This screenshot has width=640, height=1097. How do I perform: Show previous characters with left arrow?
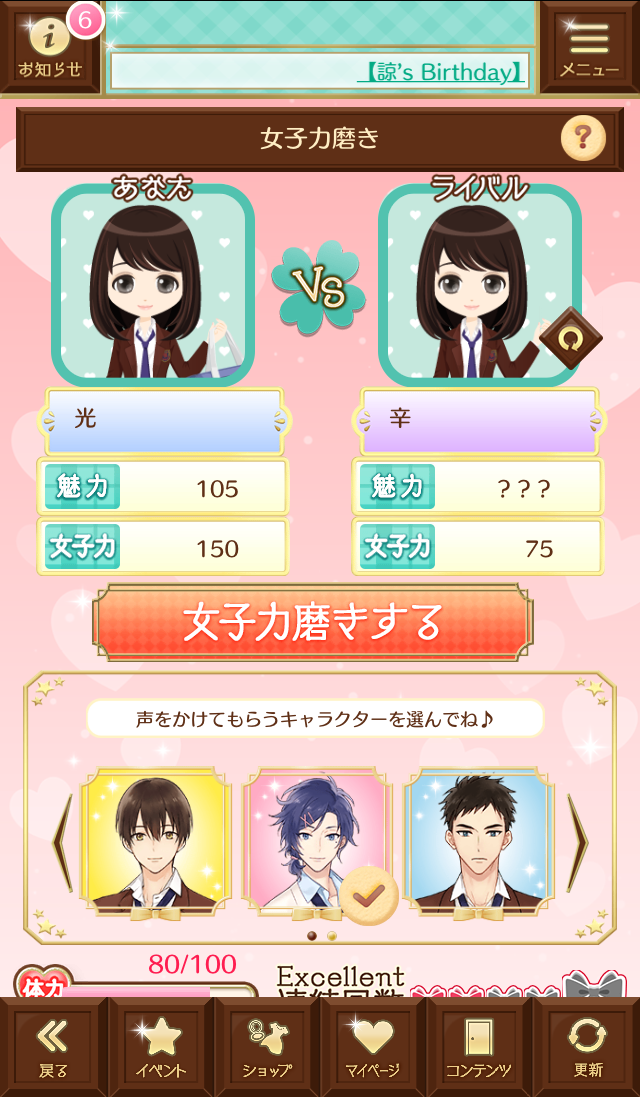click(x=63, y=842)
